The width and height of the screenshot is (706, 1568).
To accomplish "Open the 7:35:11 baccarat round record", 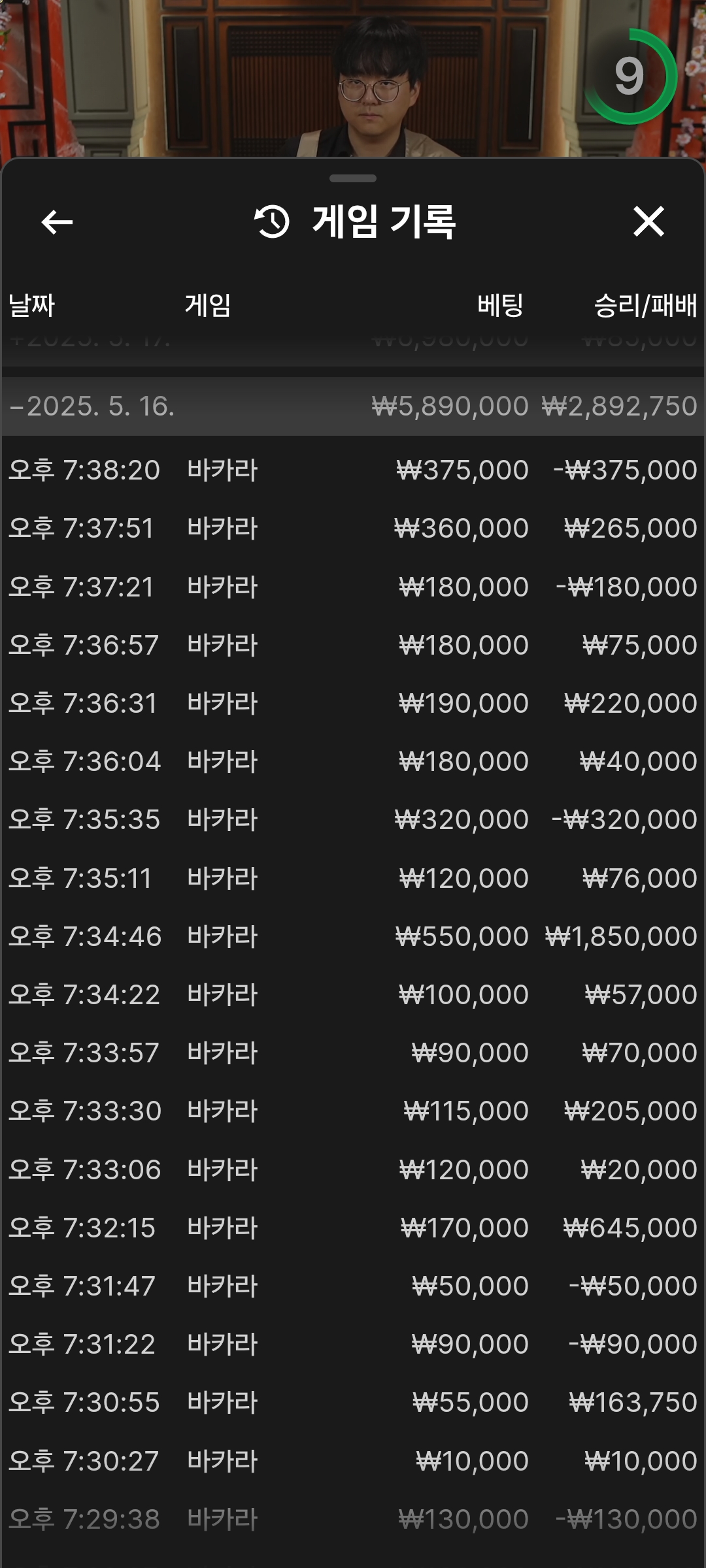I will point(353,878).
